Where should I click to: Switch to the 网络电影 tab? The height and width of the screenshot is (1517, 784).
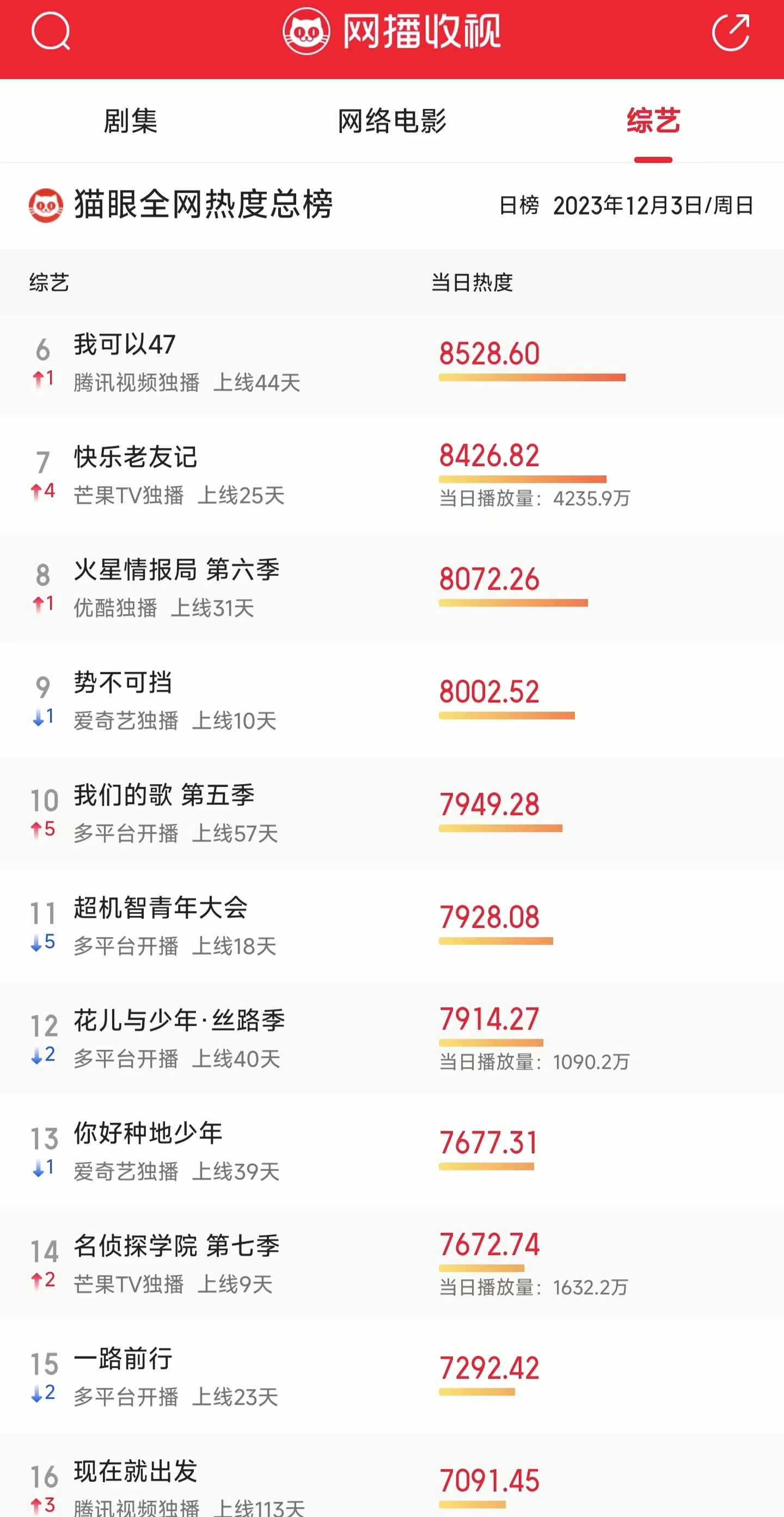[x=391, y=121]
